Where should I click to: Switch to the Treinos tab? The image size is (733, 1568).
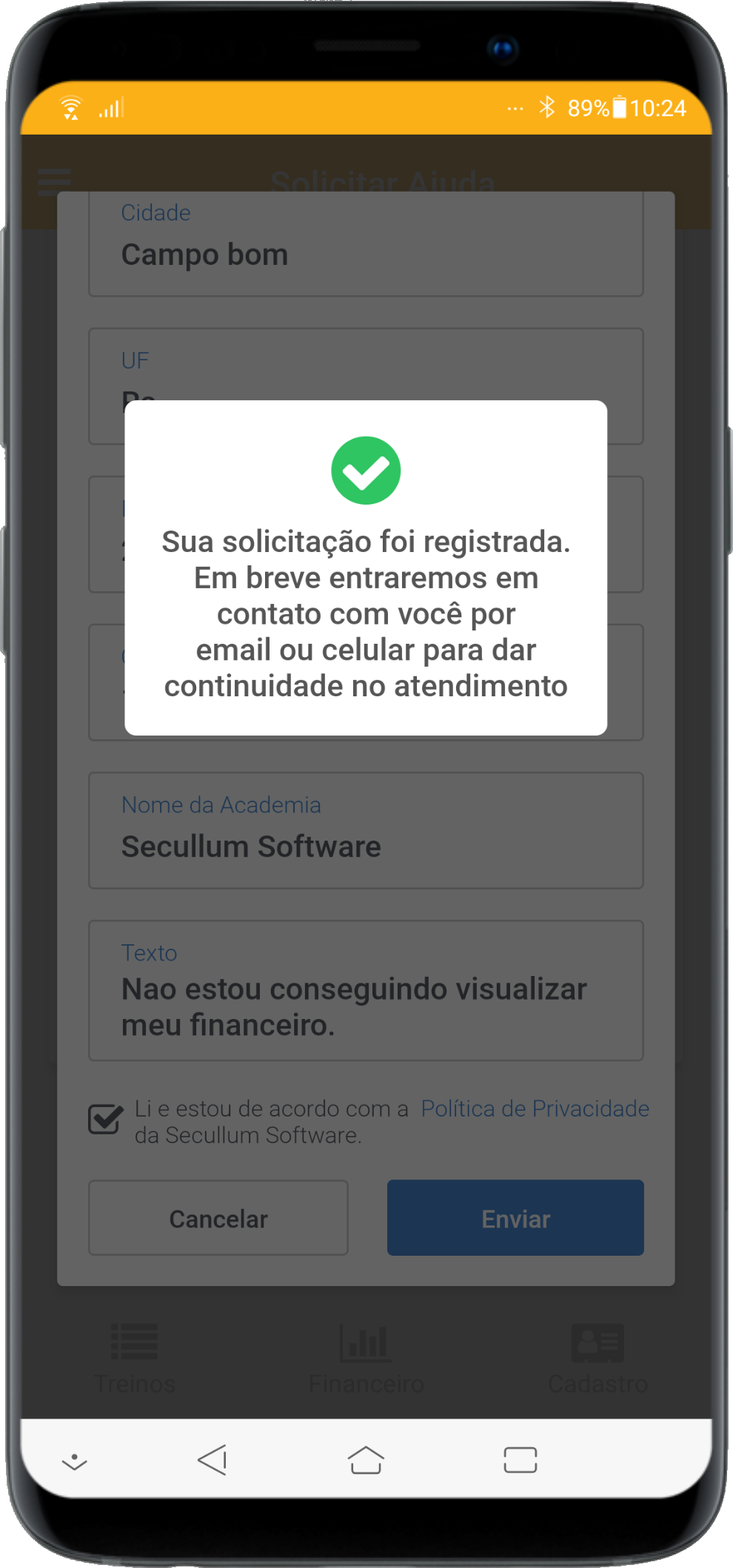[x=135, y=1358]
